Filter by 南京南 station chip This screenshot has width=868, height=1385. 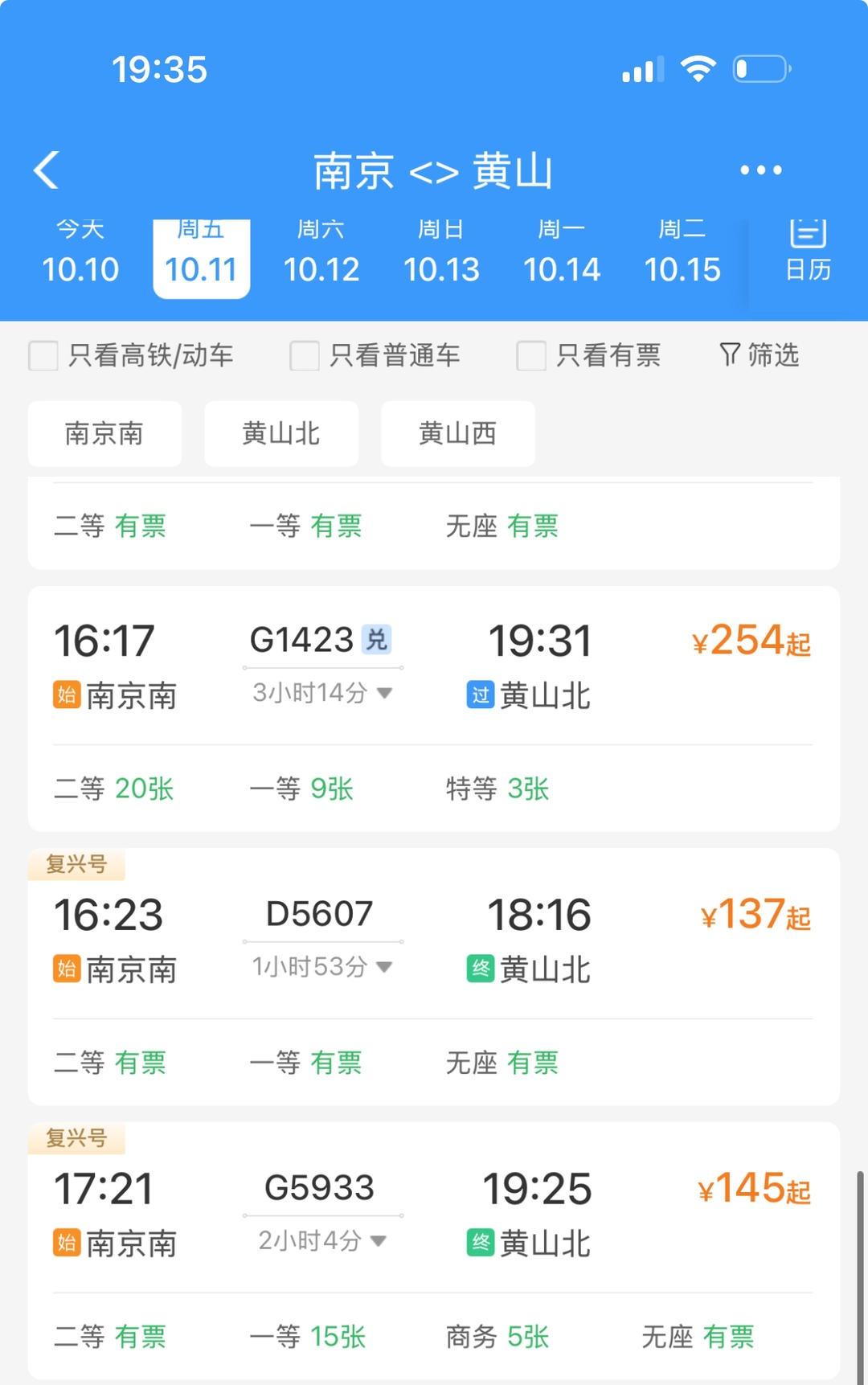(104, 434)
